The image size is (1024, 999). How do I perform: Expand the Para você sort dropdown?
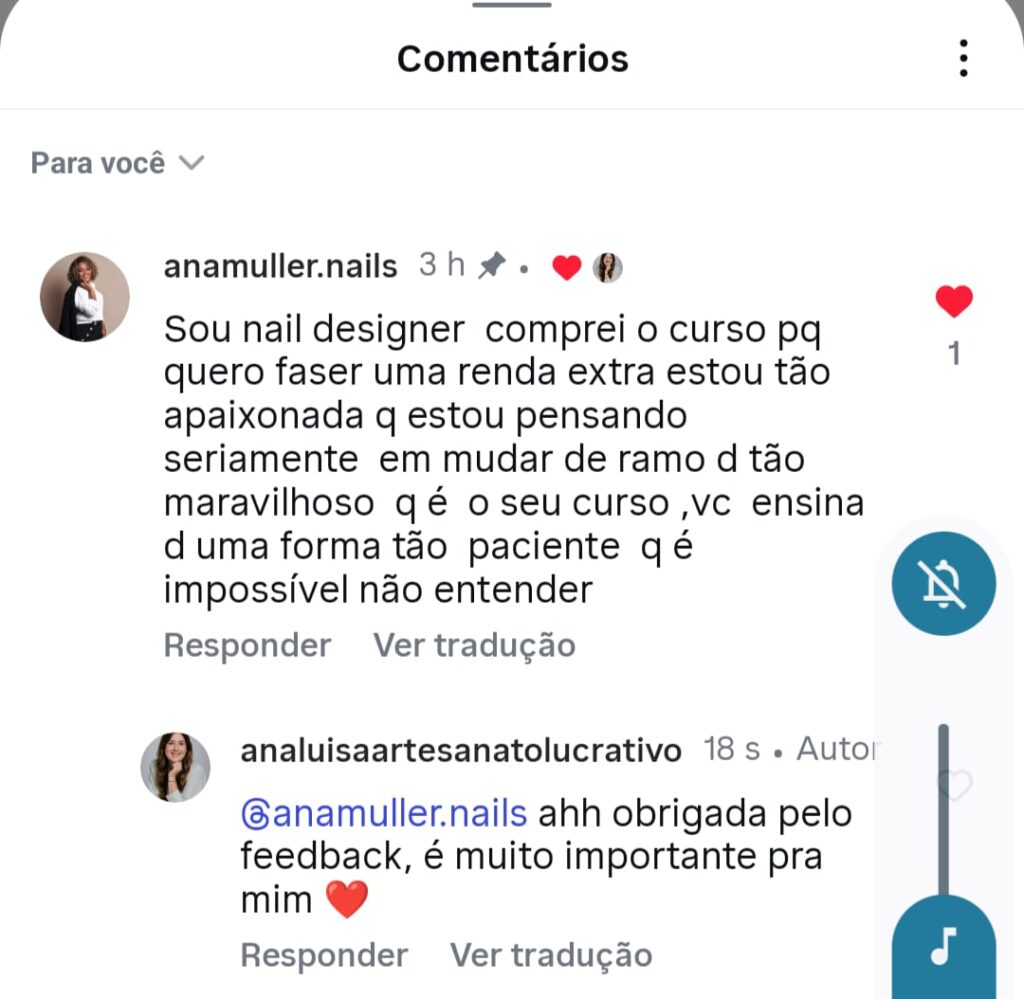pyautogui.click(x=117, y=163)
